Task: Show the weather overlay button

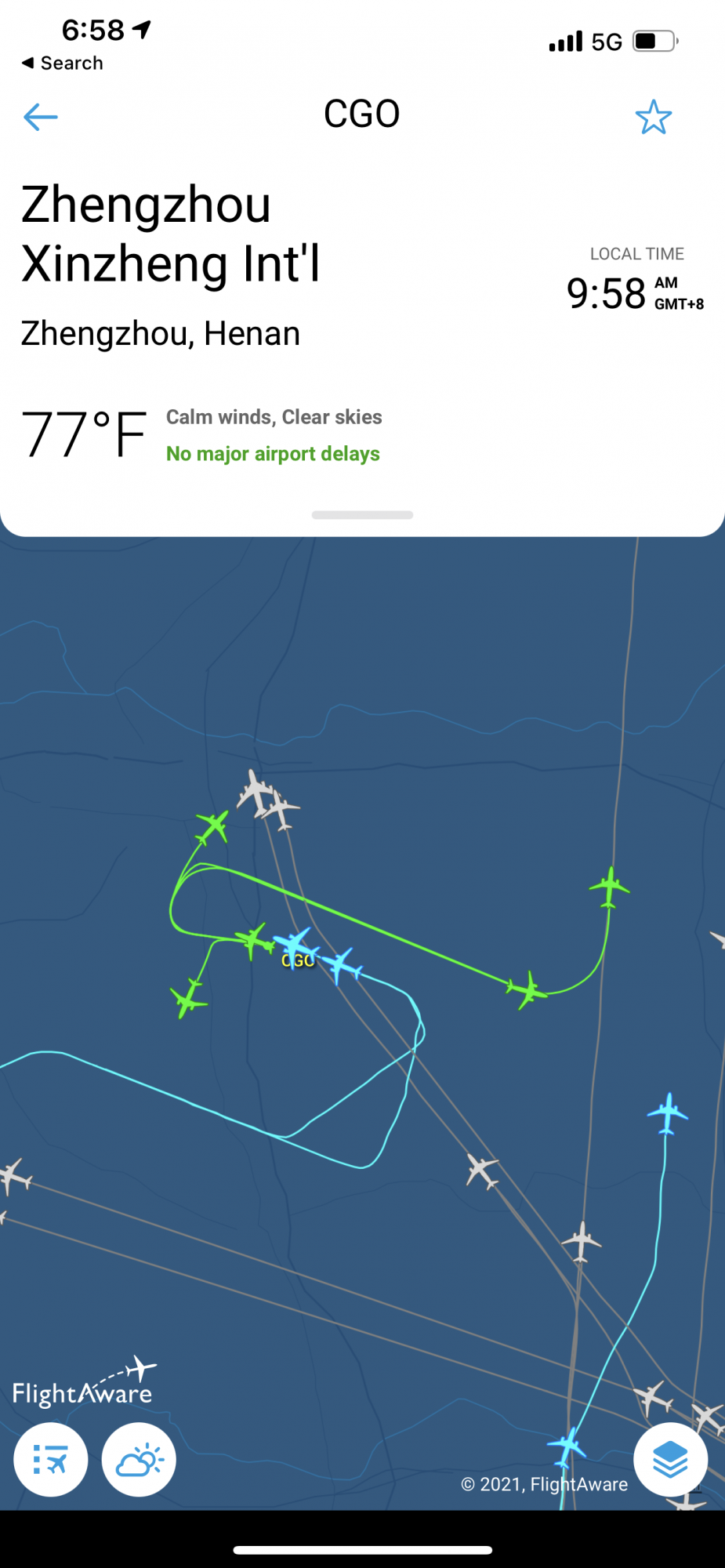Action: click(139, 1460)
